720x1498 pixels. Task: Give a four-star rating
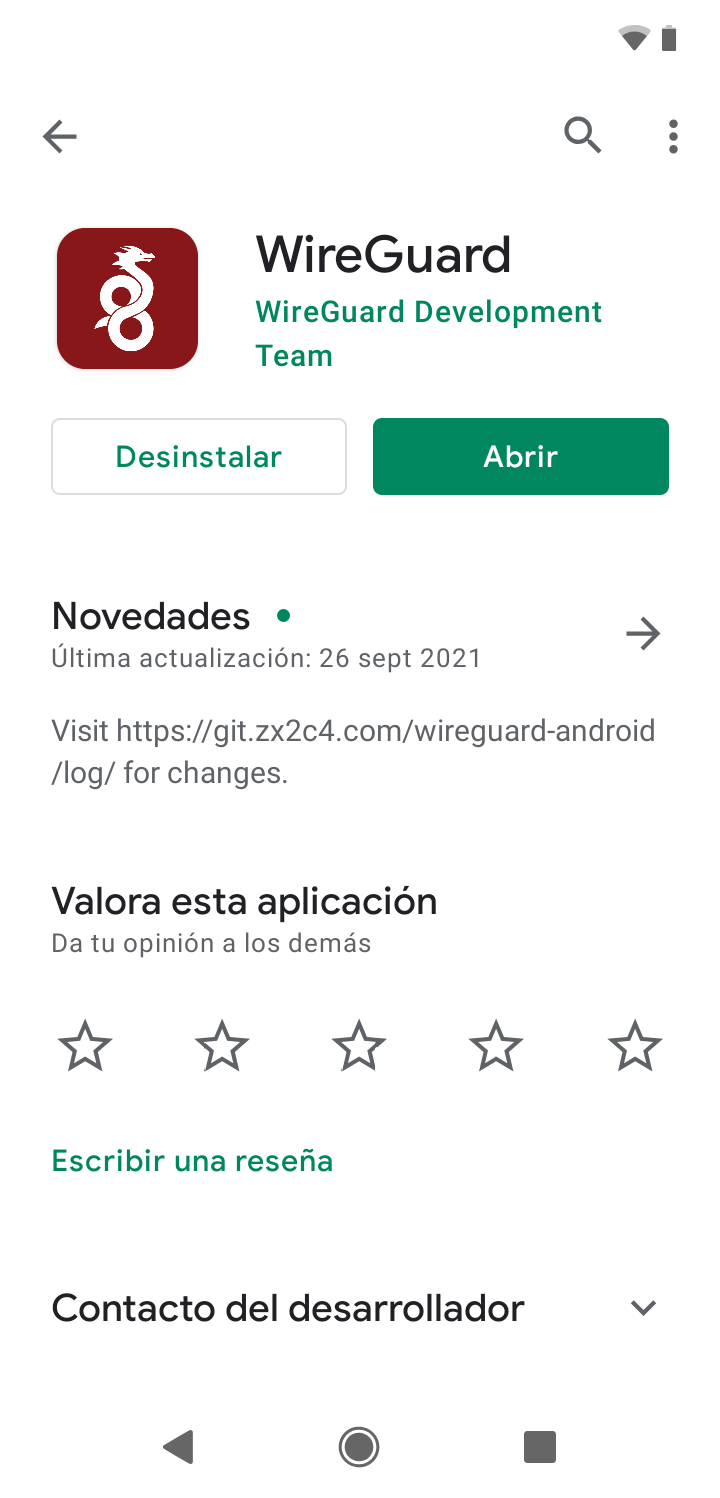coord(497,1047)
